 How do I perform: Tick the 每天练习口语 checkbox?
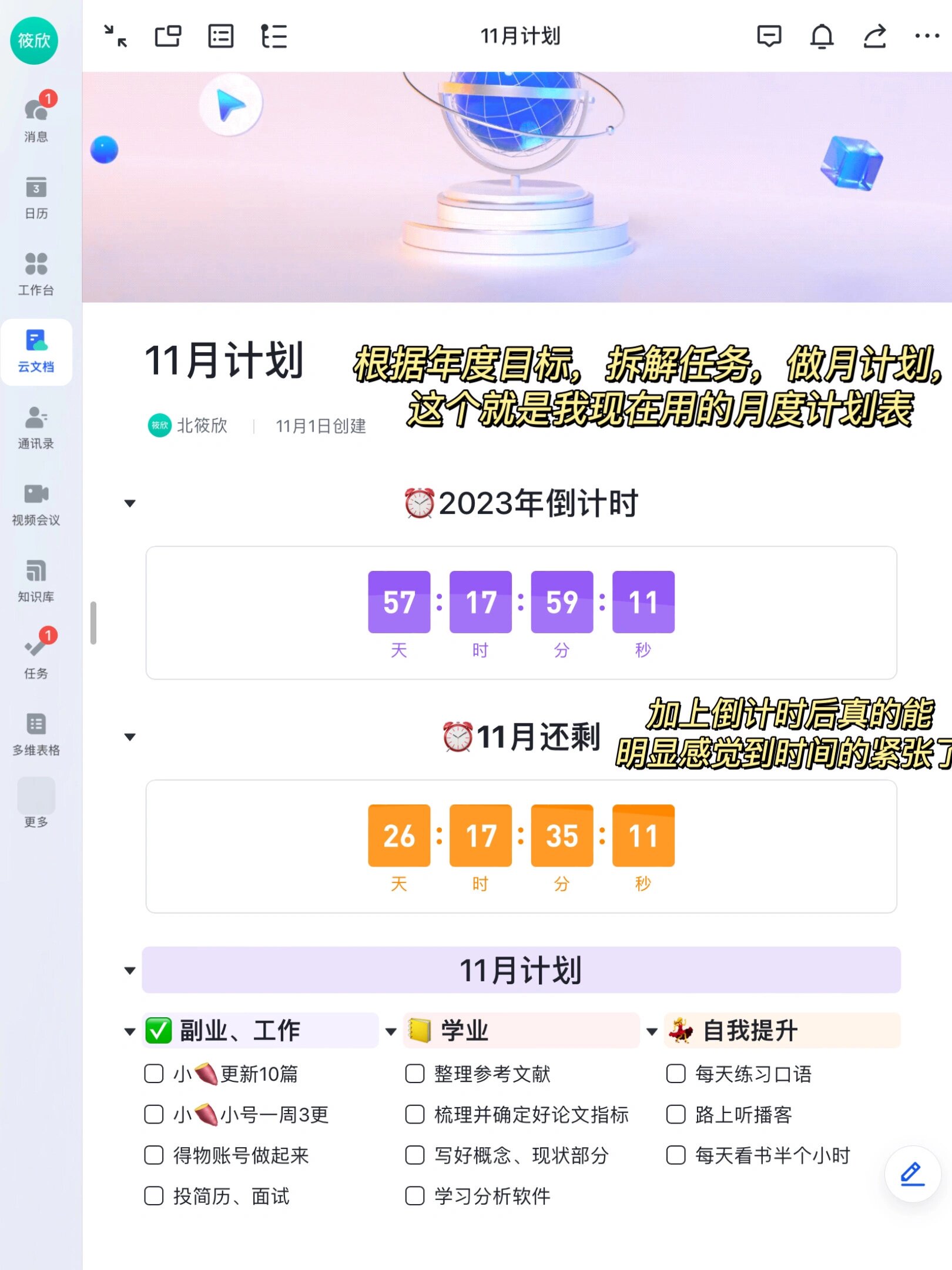tap(676, 1074)
